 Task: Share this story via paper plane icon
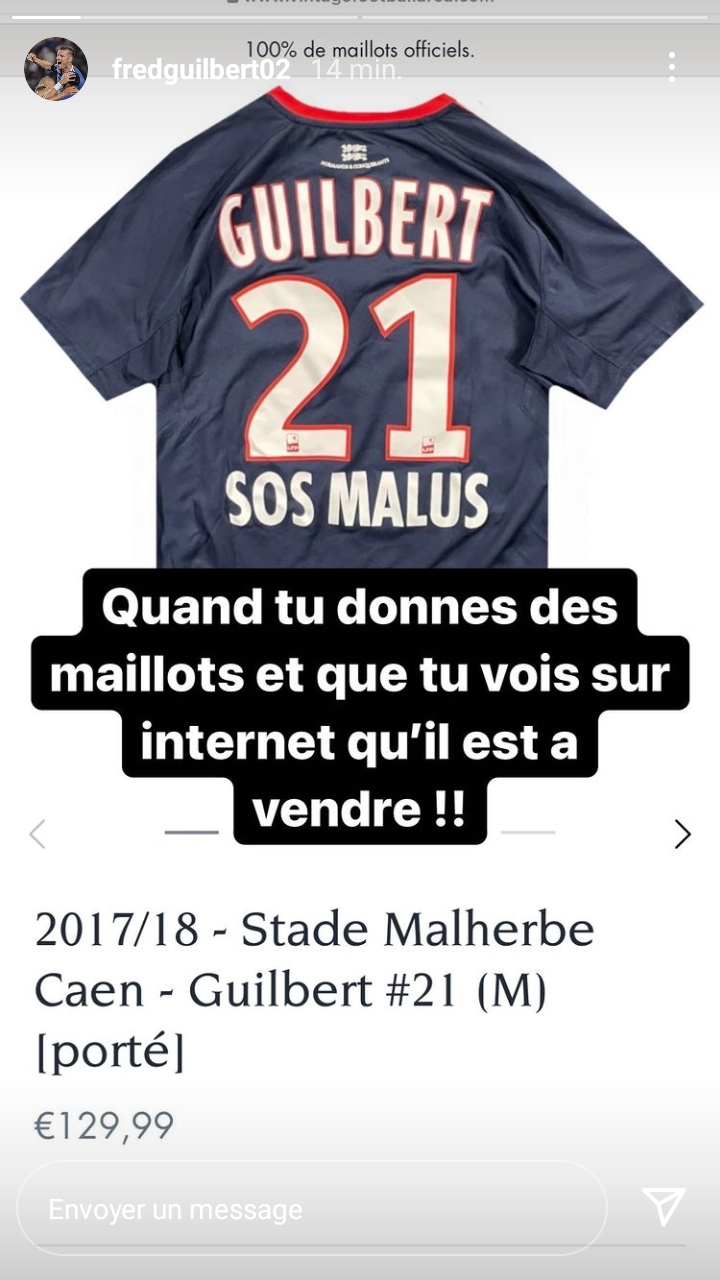coord(663,1207)
